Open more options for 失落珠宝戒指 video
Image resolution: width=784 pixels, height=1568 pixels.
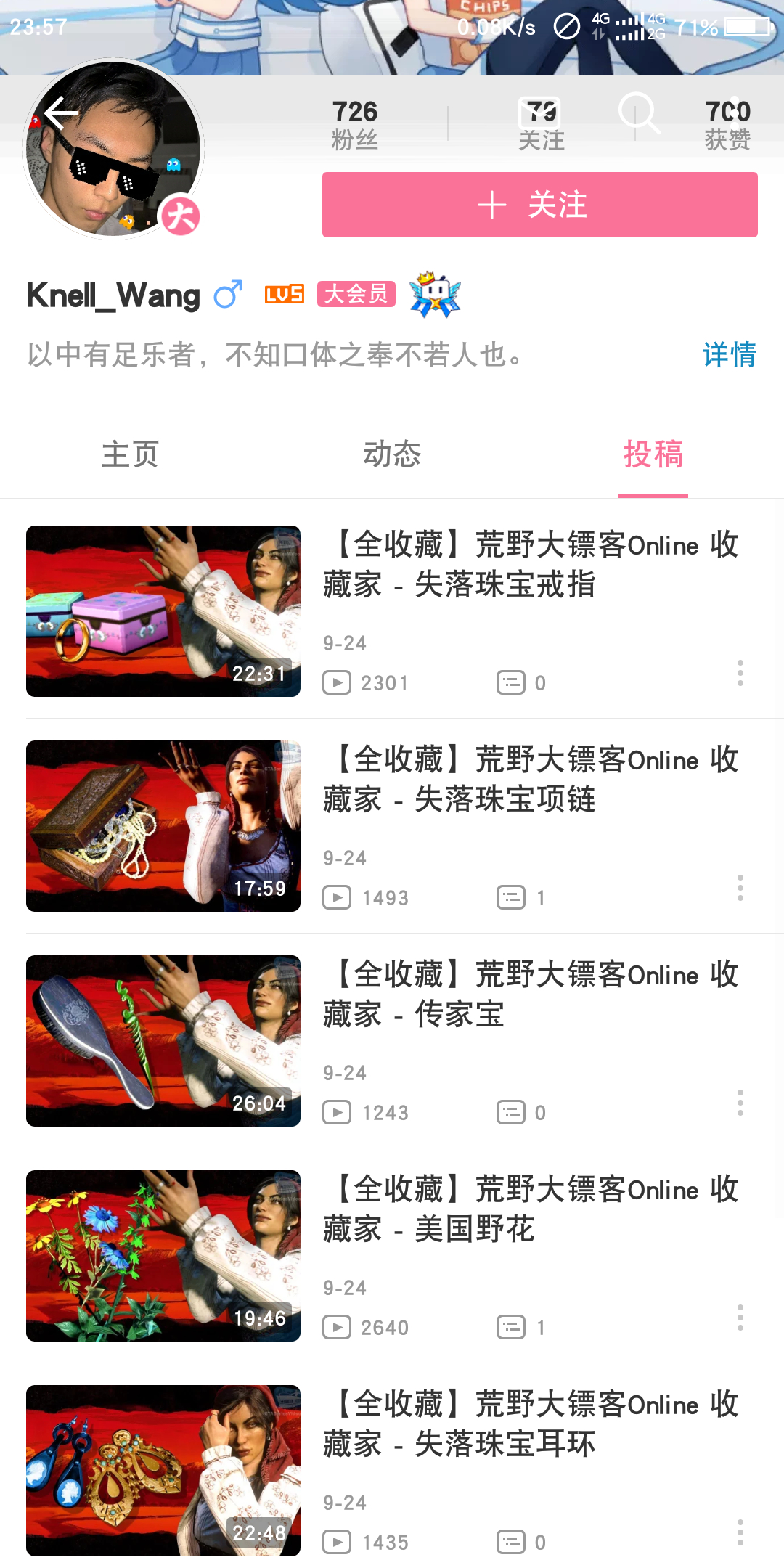coord(740,673)
